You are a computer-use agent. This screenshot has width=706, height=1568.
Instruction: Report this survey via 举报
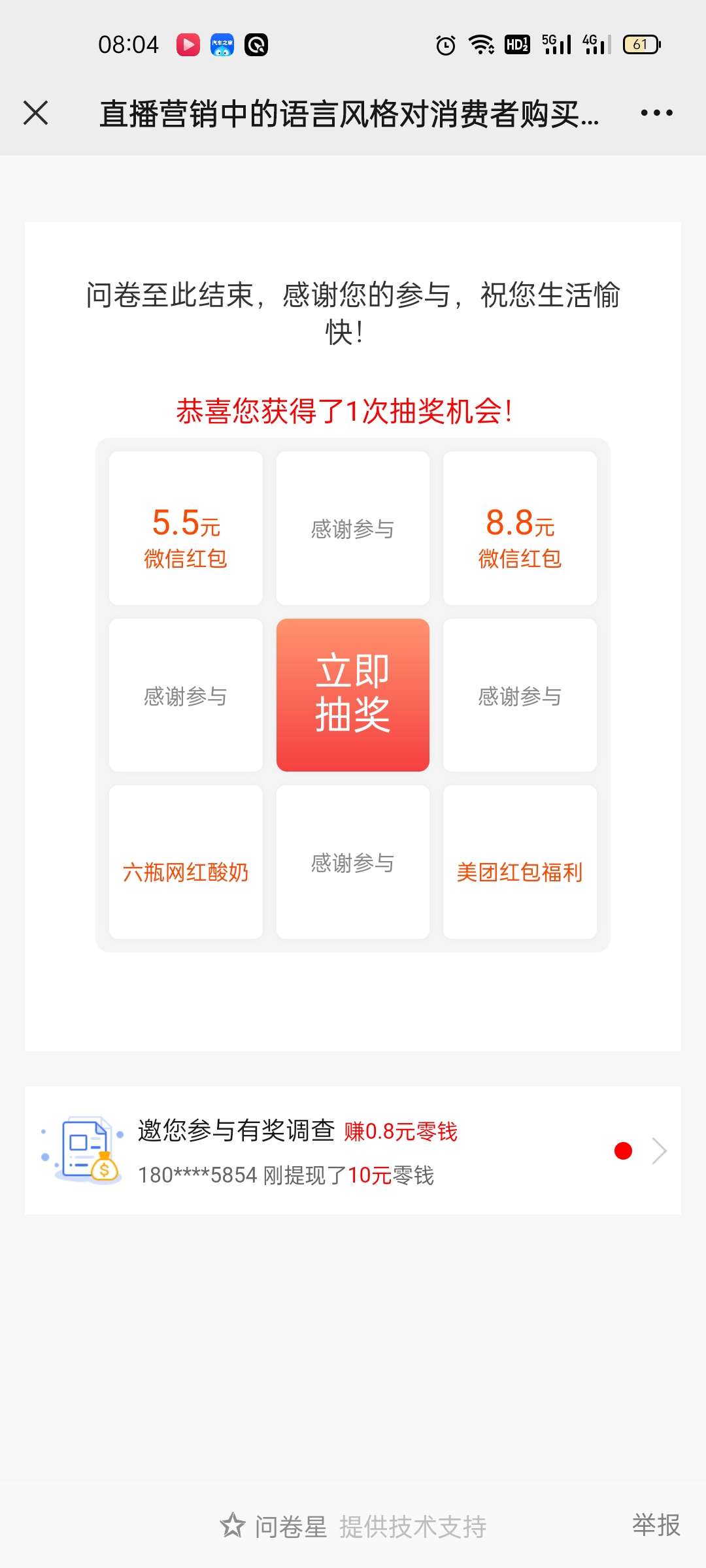pyautogui.click(x=656, y=1526)
